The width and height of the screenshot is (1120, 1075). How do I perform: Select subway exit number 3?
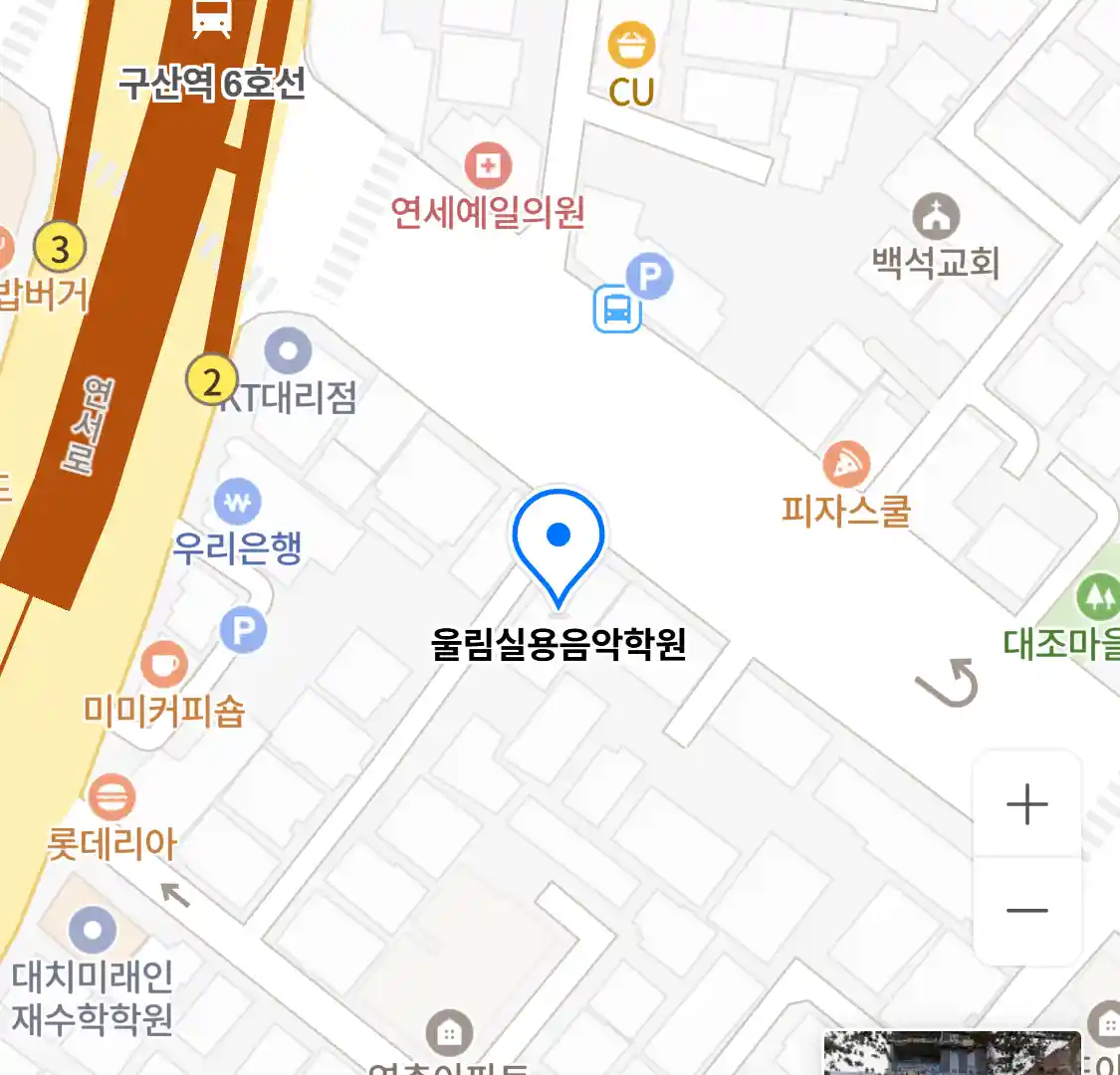click(x=60, y=249)
